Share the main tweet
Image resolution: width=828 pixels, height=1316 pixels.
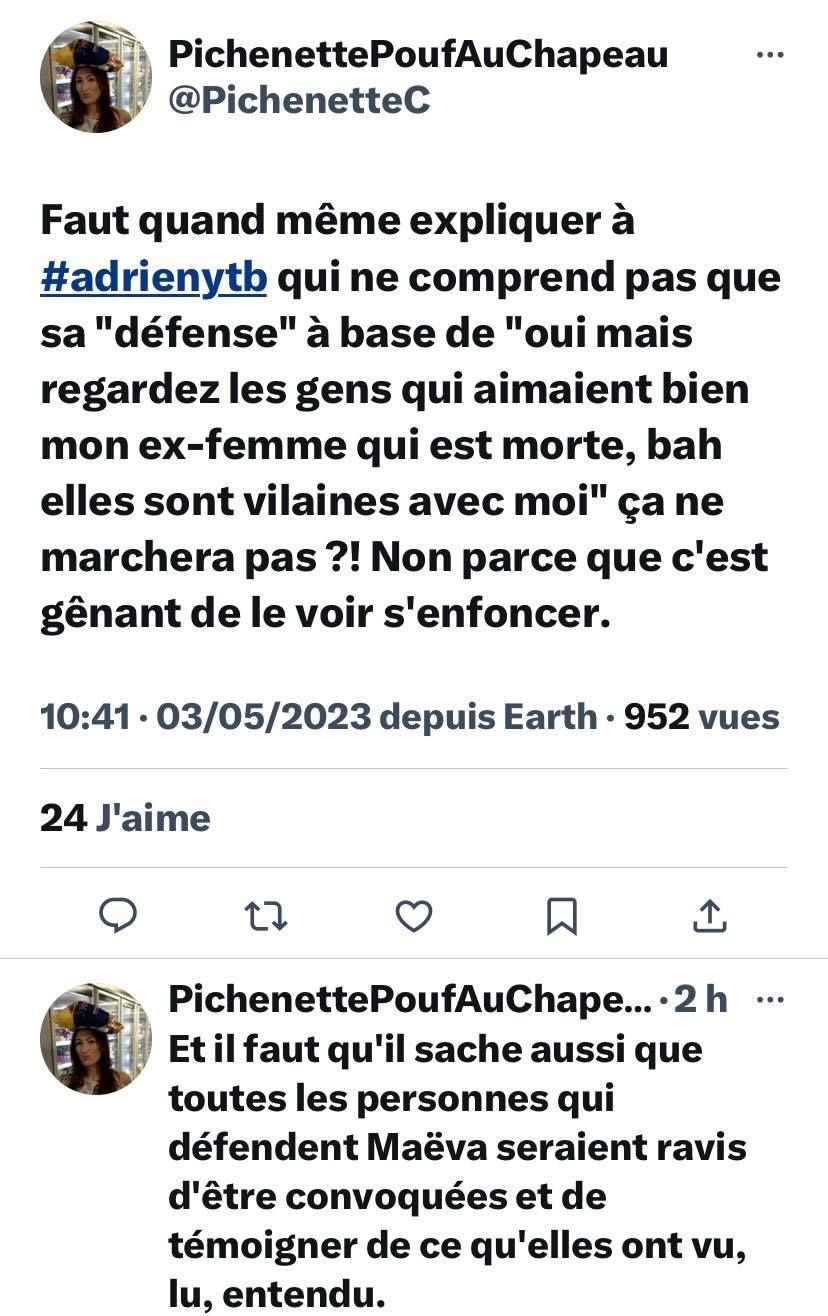coord(709,914)
